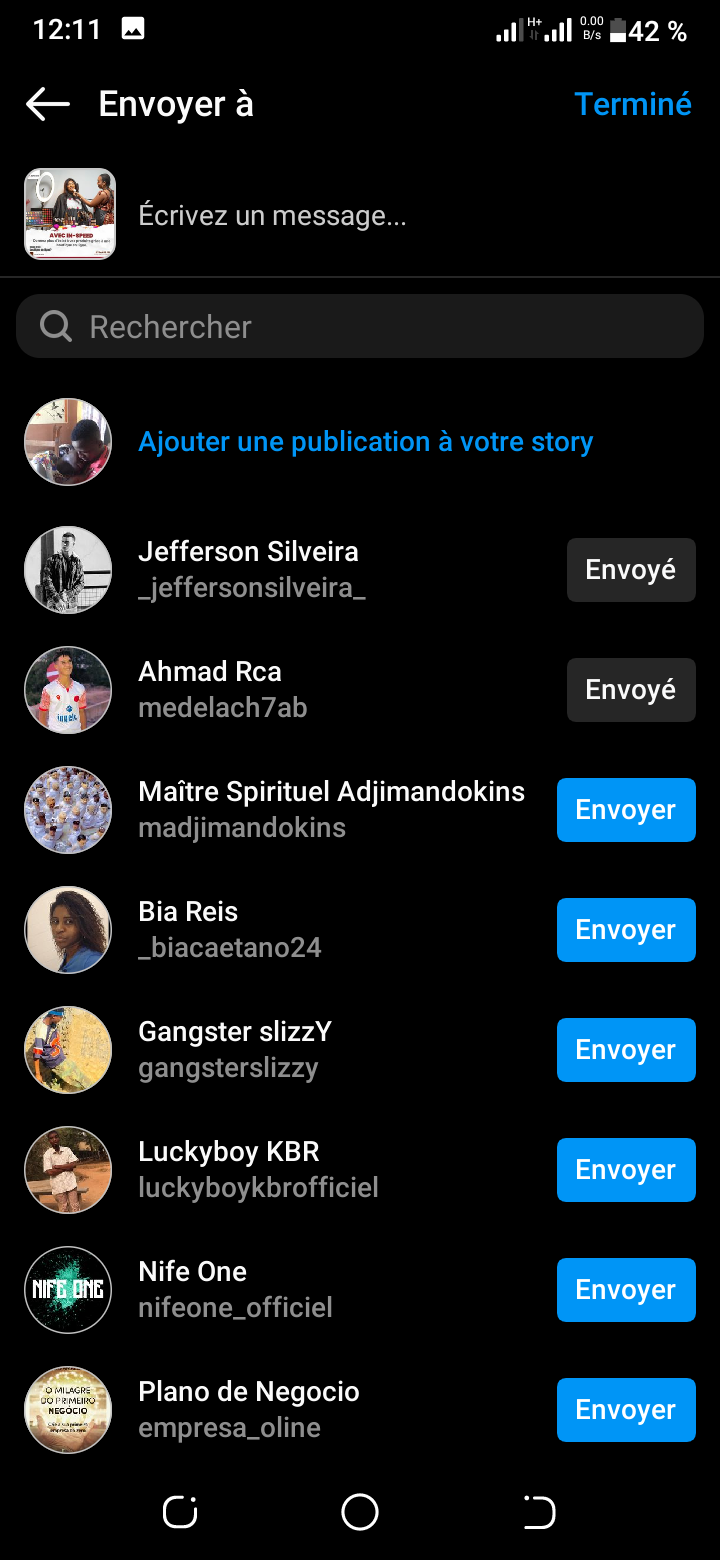This screenshot has height=1560, width=720.
Task: Share with Plano de Negocio
Action: coord(626,1410)
